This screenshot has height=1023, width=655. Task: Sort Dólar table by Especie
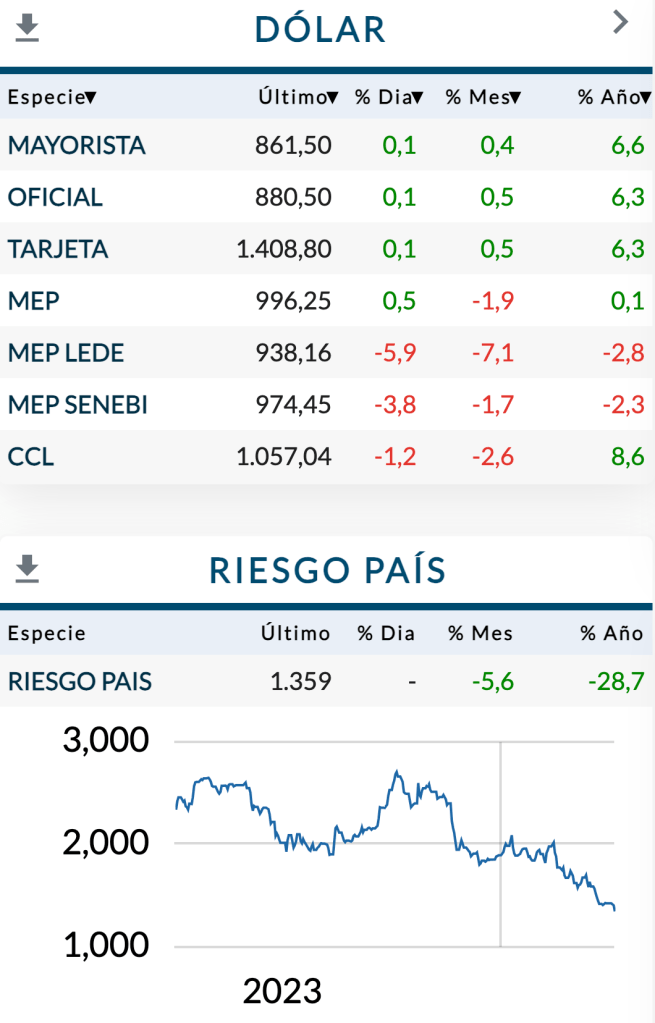52,97
